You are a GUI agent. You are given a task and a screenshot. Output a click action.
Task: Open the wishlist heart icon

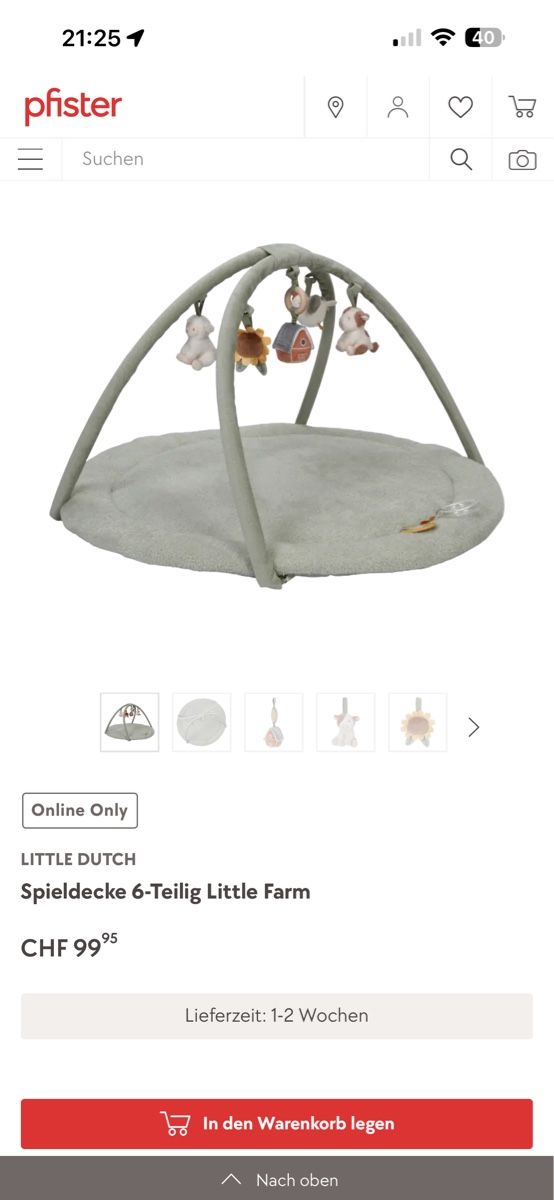tap(460, 107)
